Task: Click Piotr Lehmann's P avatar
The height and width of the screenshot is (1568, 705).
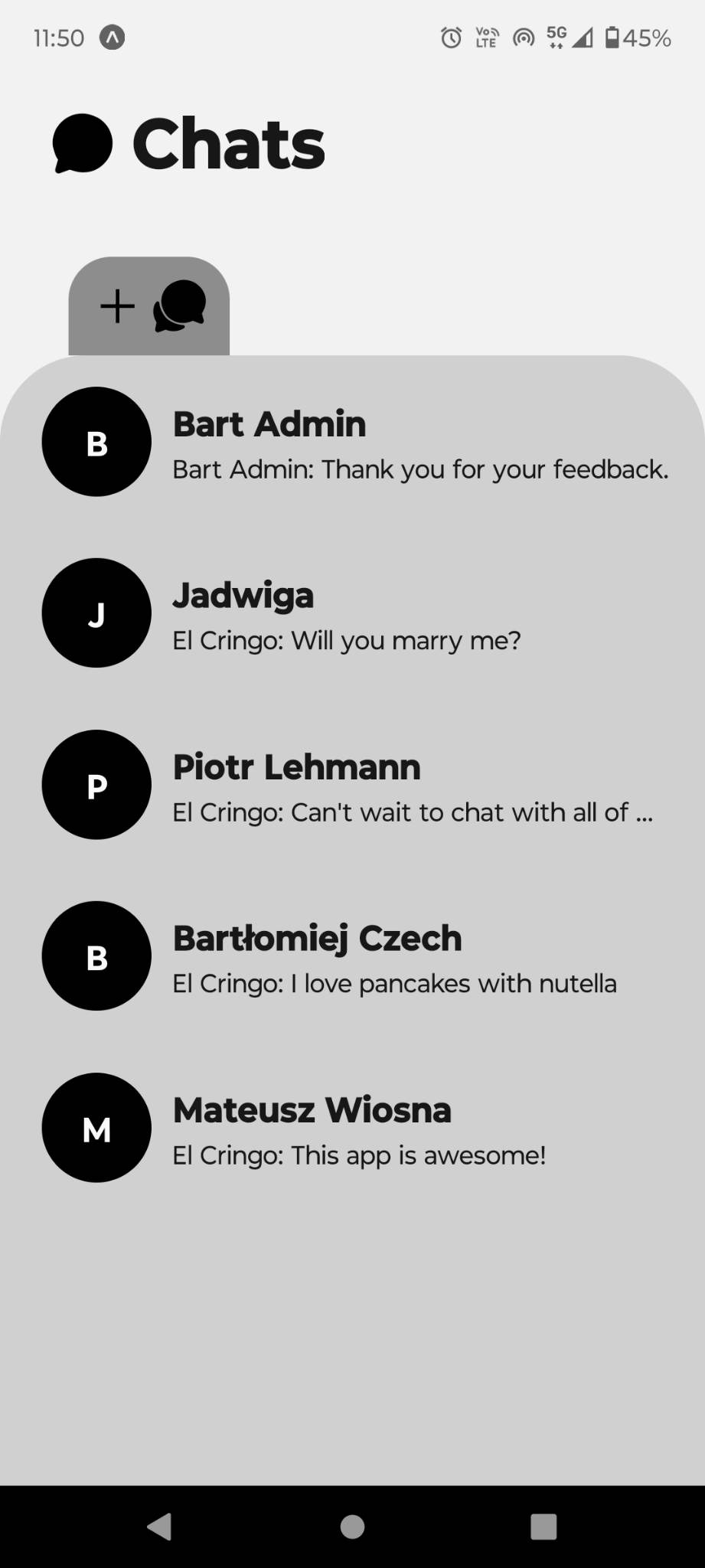Action: [x=96, y=785]
